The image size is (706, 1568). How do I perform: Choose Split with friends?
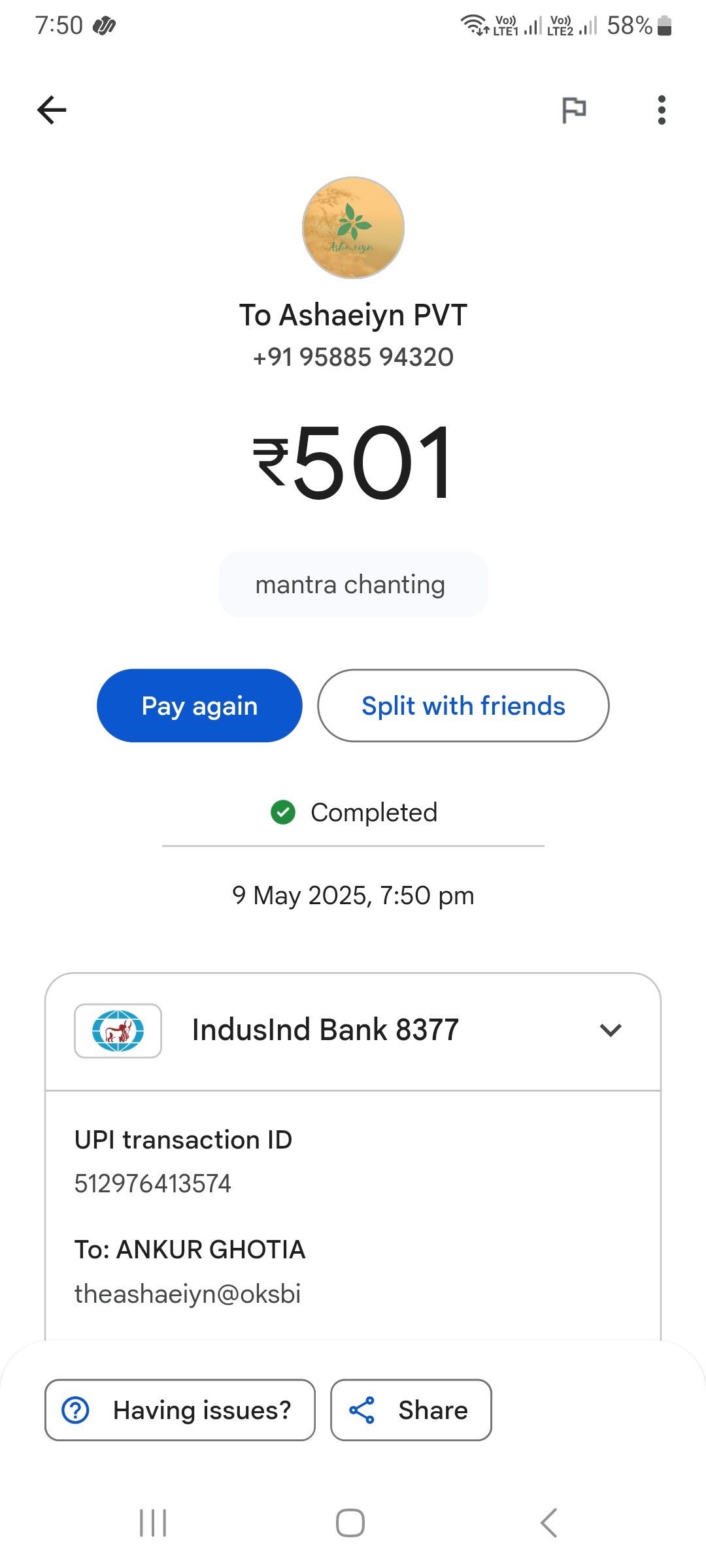pos(463,706)
